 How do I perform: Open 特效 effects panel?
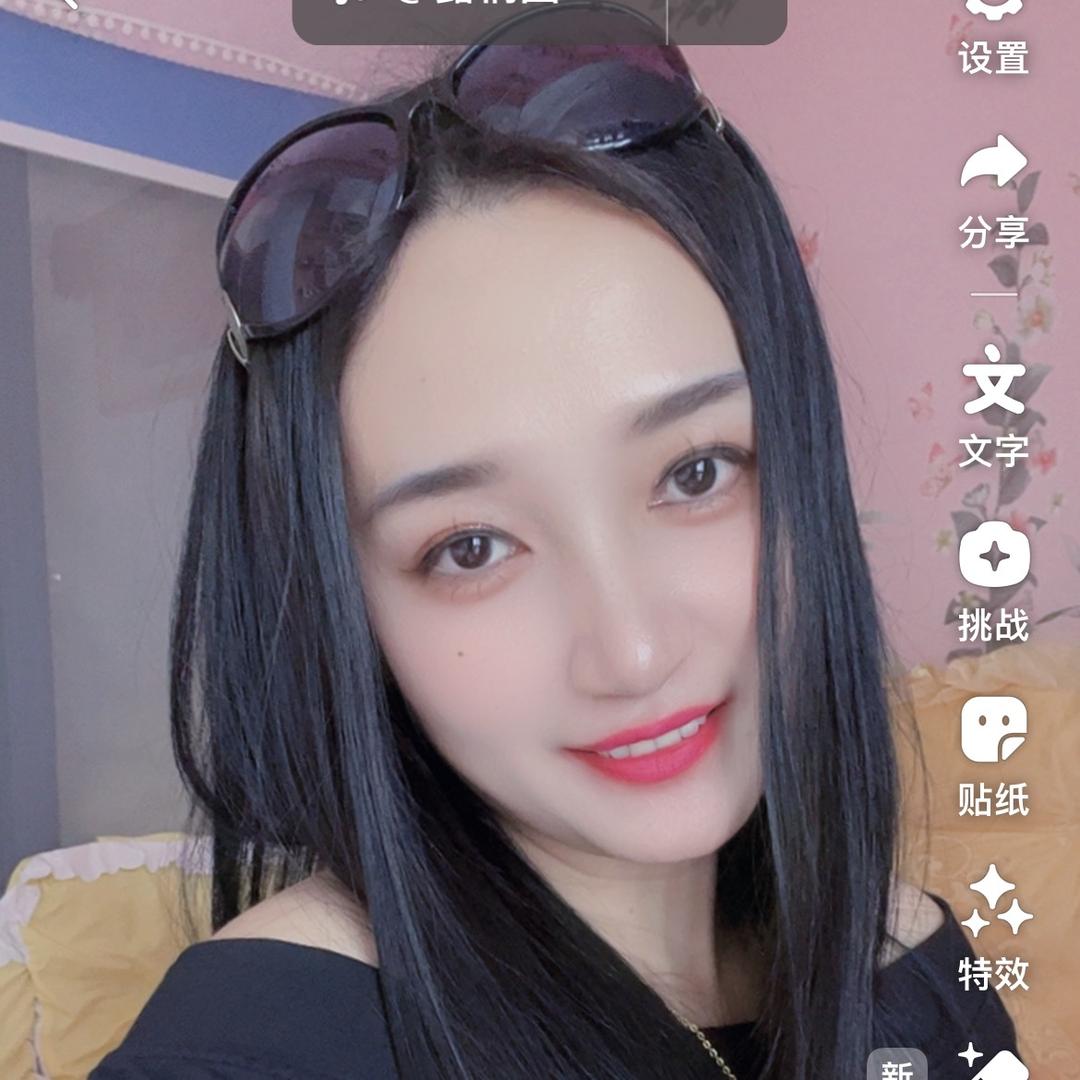click(993, 928)
